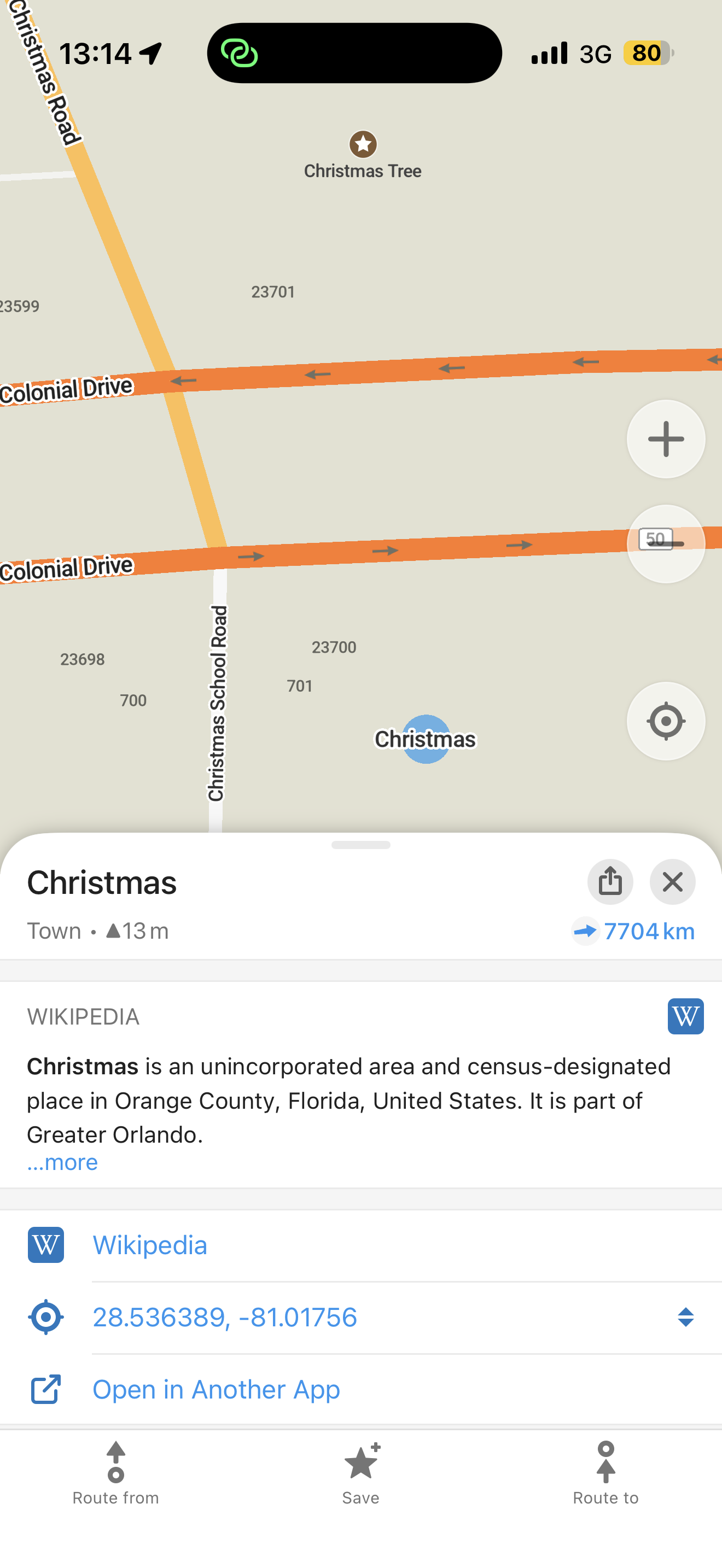Tap the coordinates 28.536389, -81.01756
Viewport: 722px width, 1568px height.
pos(225,1317)
